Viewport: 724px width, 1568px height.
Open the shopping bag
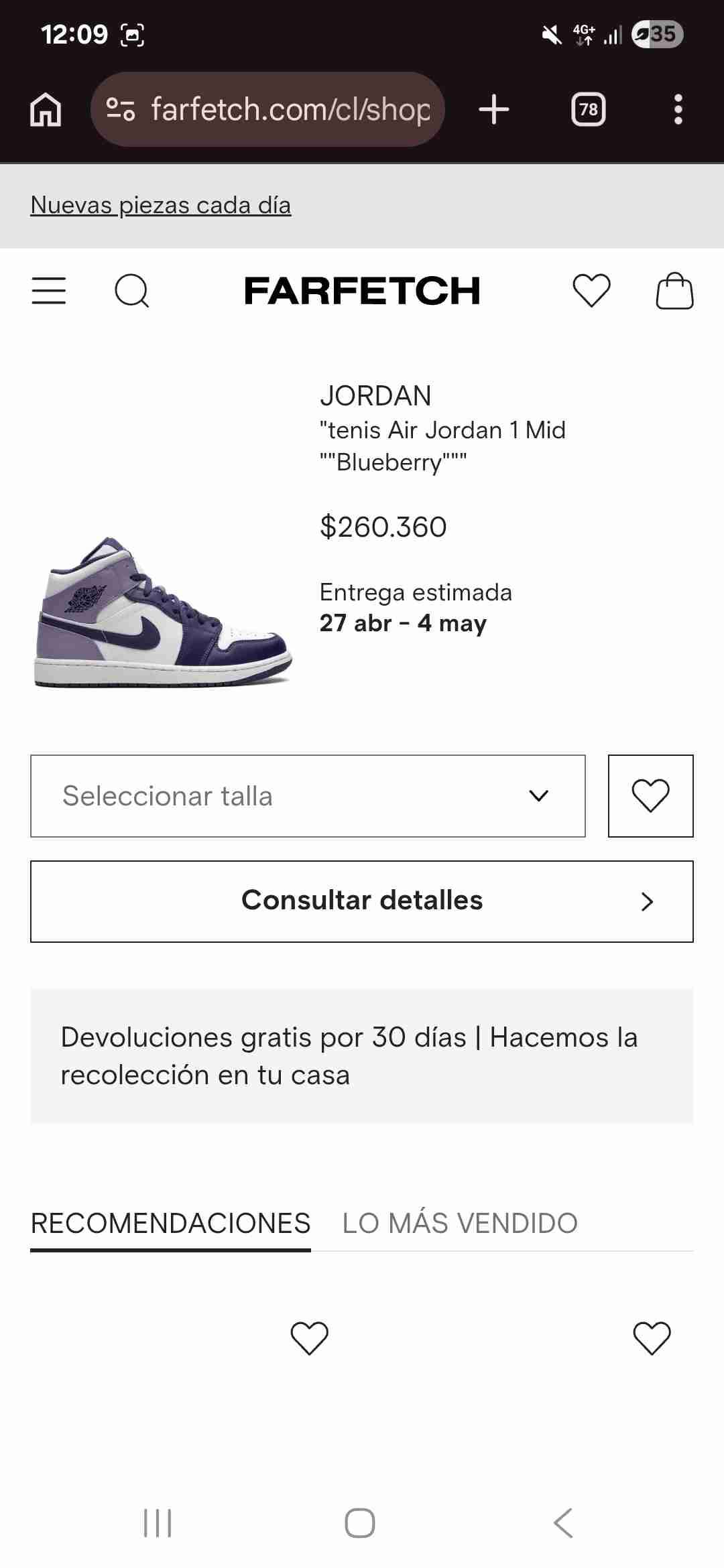[676, 291]
